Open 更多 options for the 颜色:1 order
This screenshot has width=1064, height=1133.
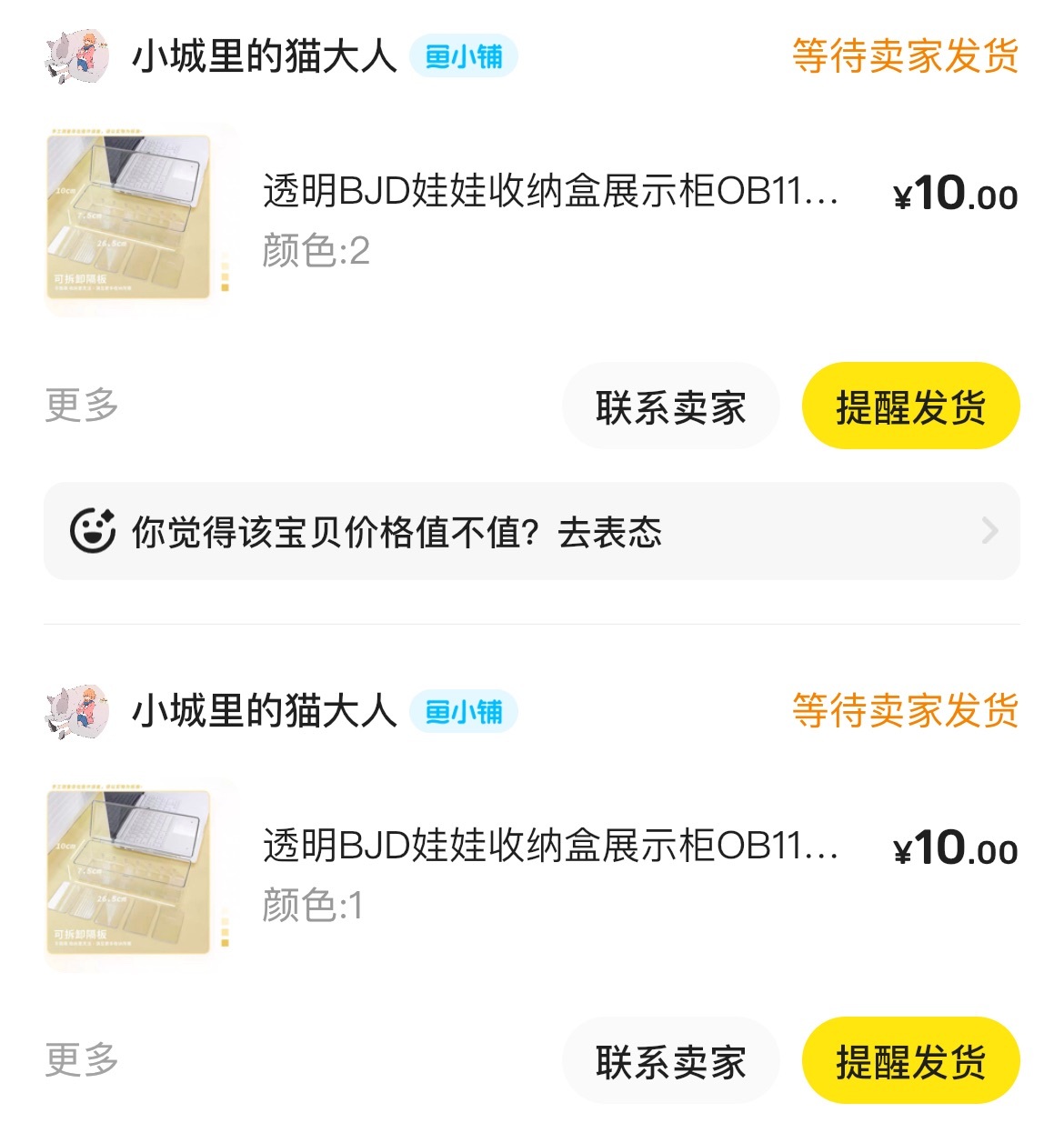[82, 1060]
